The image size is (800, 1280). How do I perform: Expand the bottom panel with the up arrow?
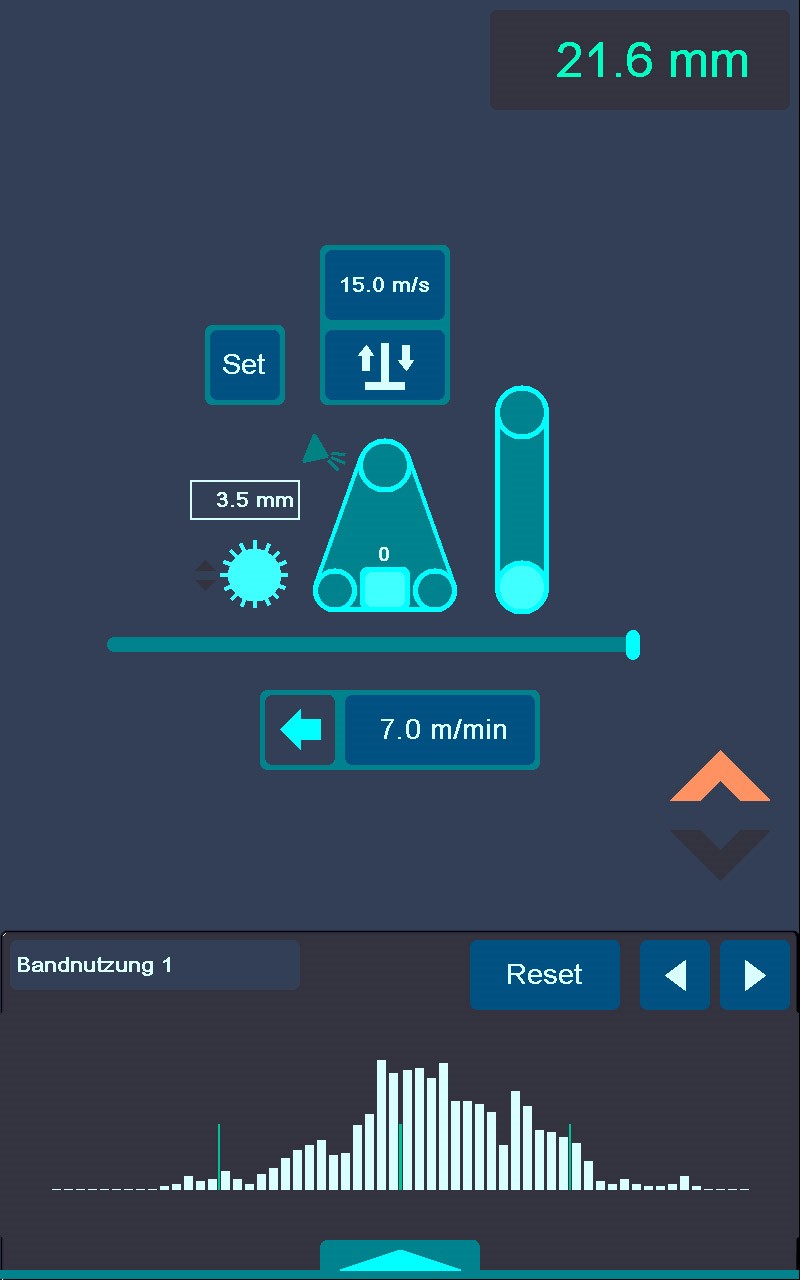(400, 1259)
